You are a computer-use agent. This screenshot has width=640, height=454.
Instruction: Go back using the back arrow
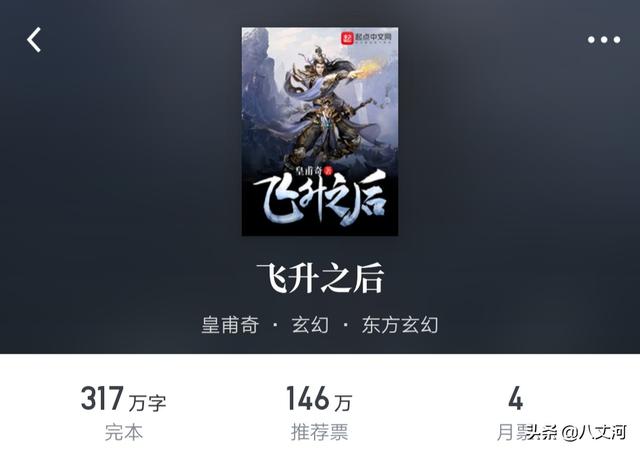[34, 40]
